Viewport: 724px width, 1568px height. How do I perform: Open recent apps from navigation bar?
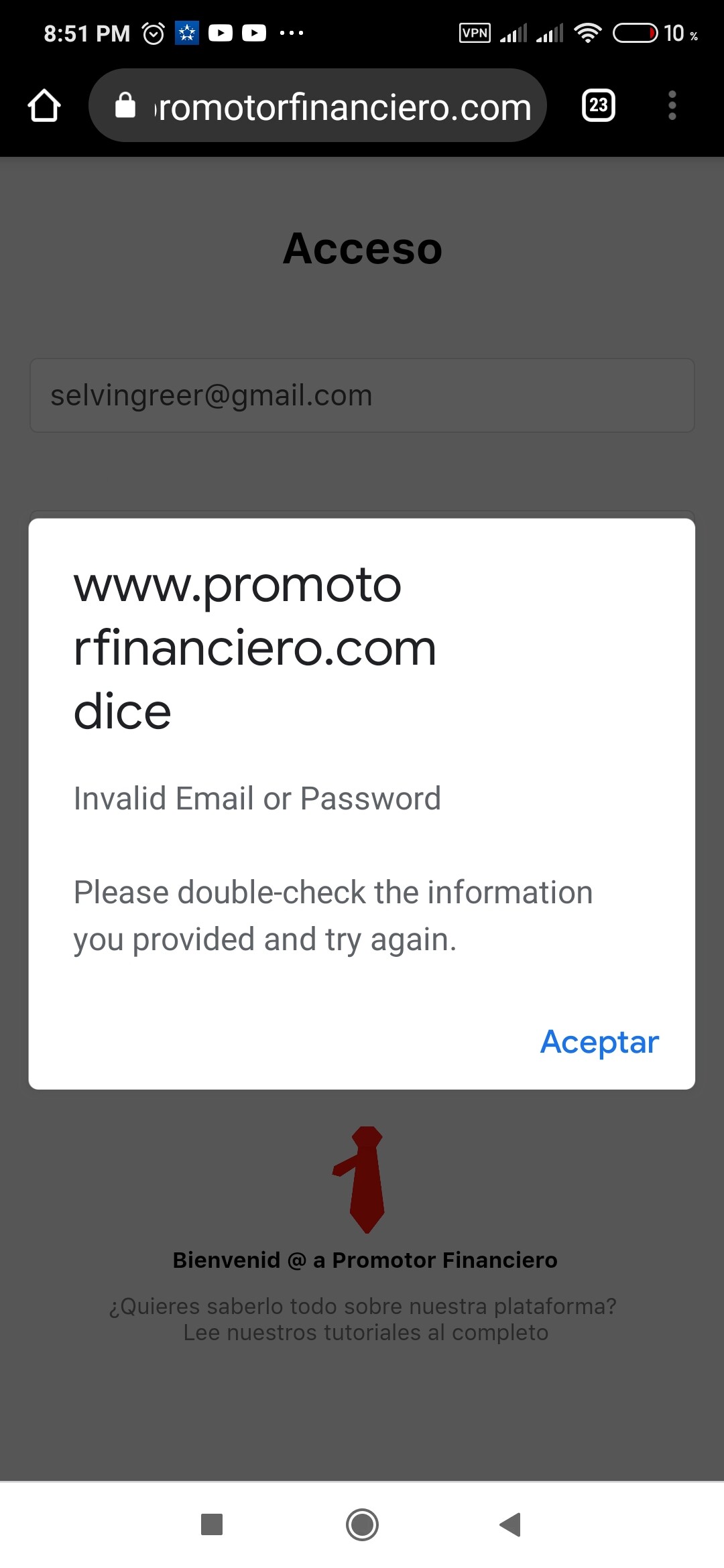[212, 1524]
